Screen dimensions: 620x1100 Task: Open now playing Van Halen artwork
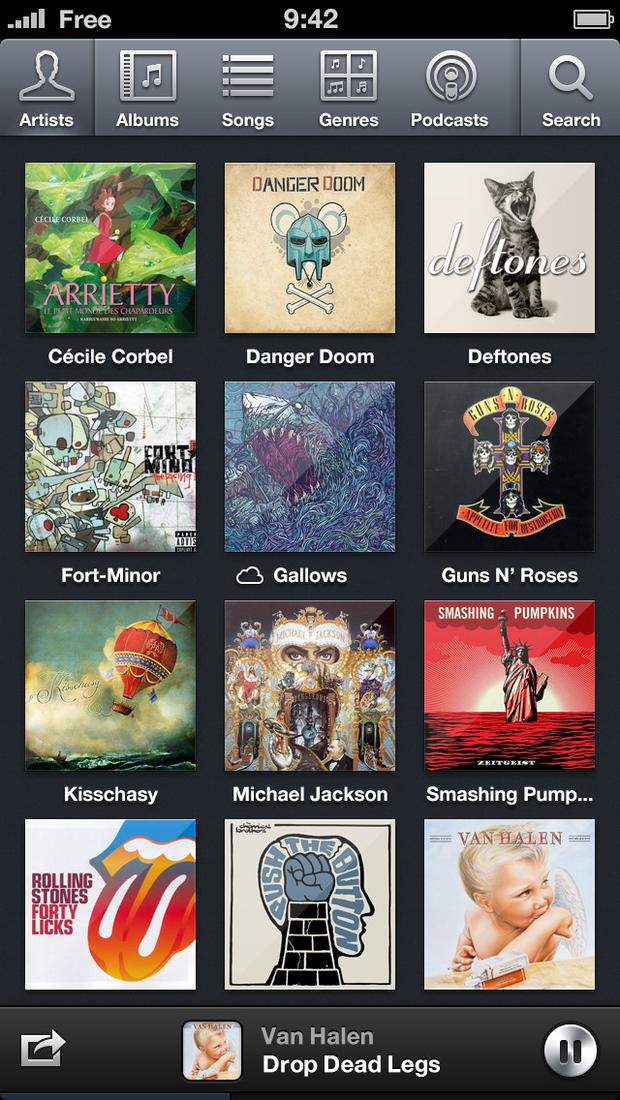212,1050
